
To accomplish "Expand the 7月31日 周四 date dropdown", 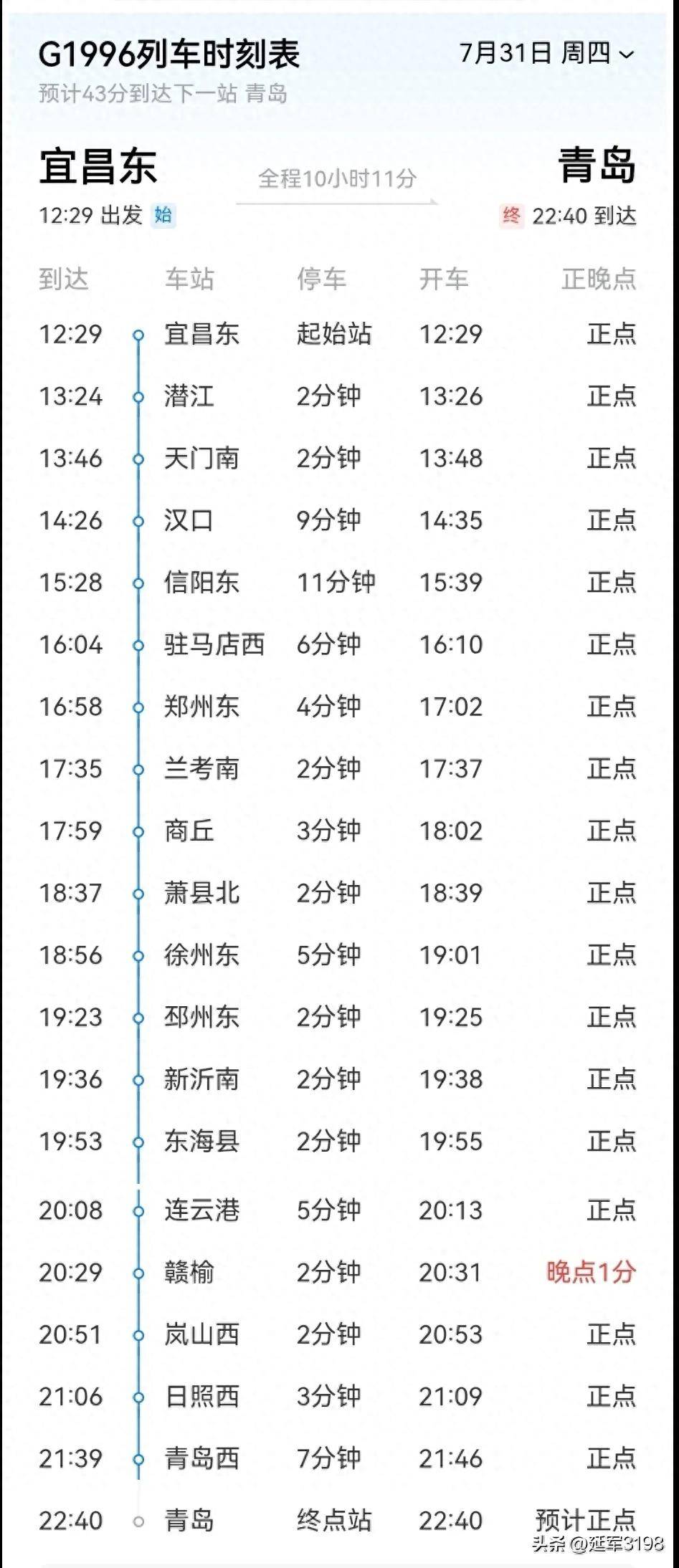I will 545,52.
